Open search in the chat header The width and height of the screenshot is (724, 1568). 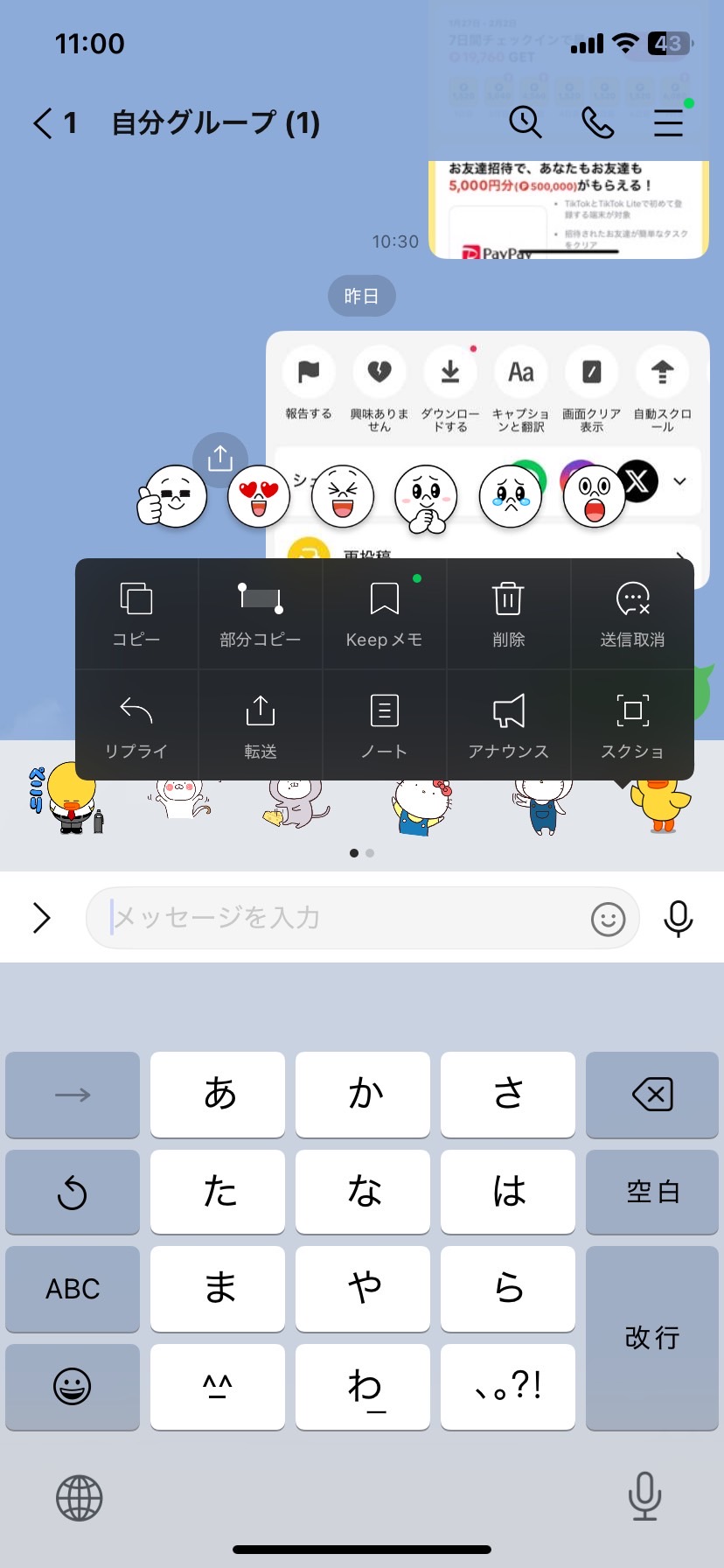tap(526, 122)
